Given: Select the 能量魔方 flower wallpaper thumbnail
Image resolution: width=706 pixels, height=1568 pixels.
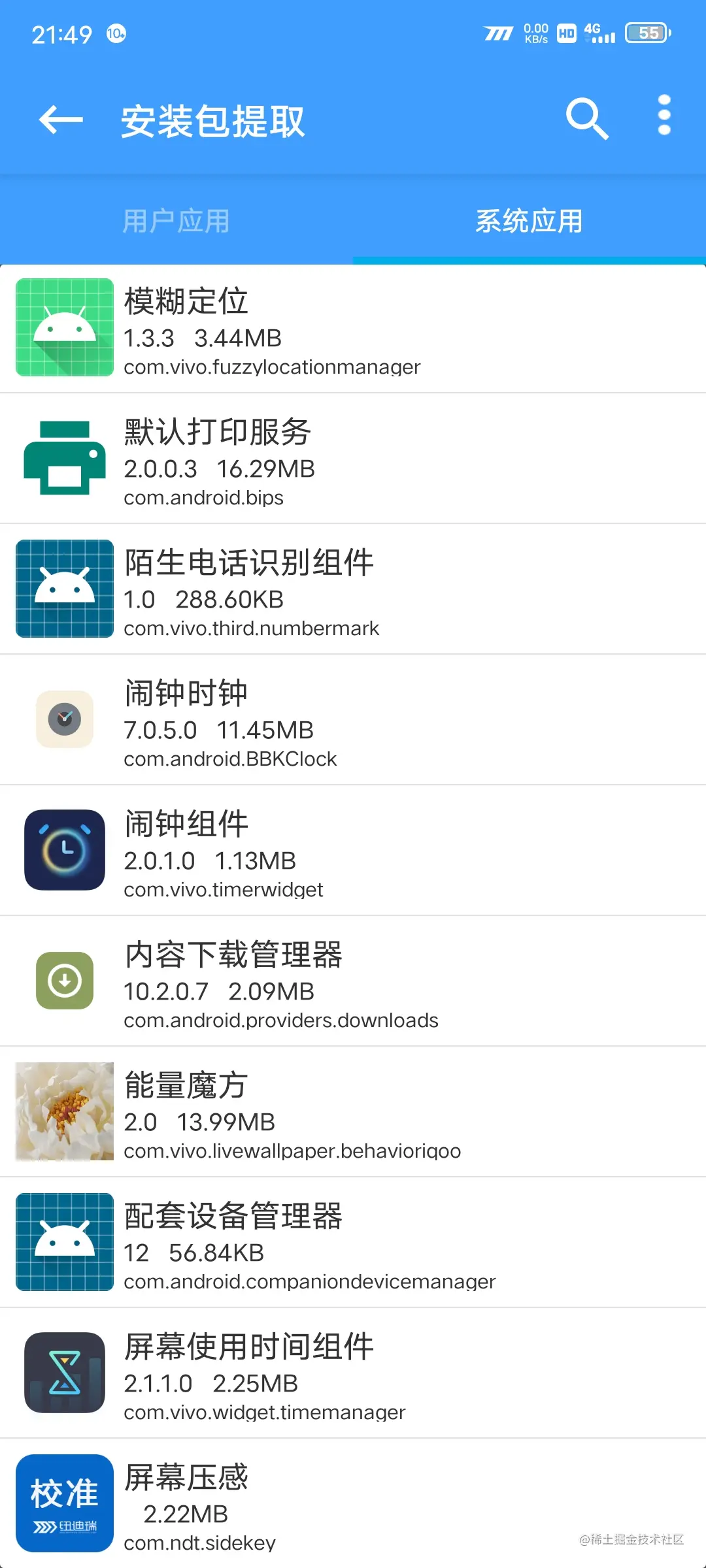Looking at the screenshot, I should point(63,1111).
